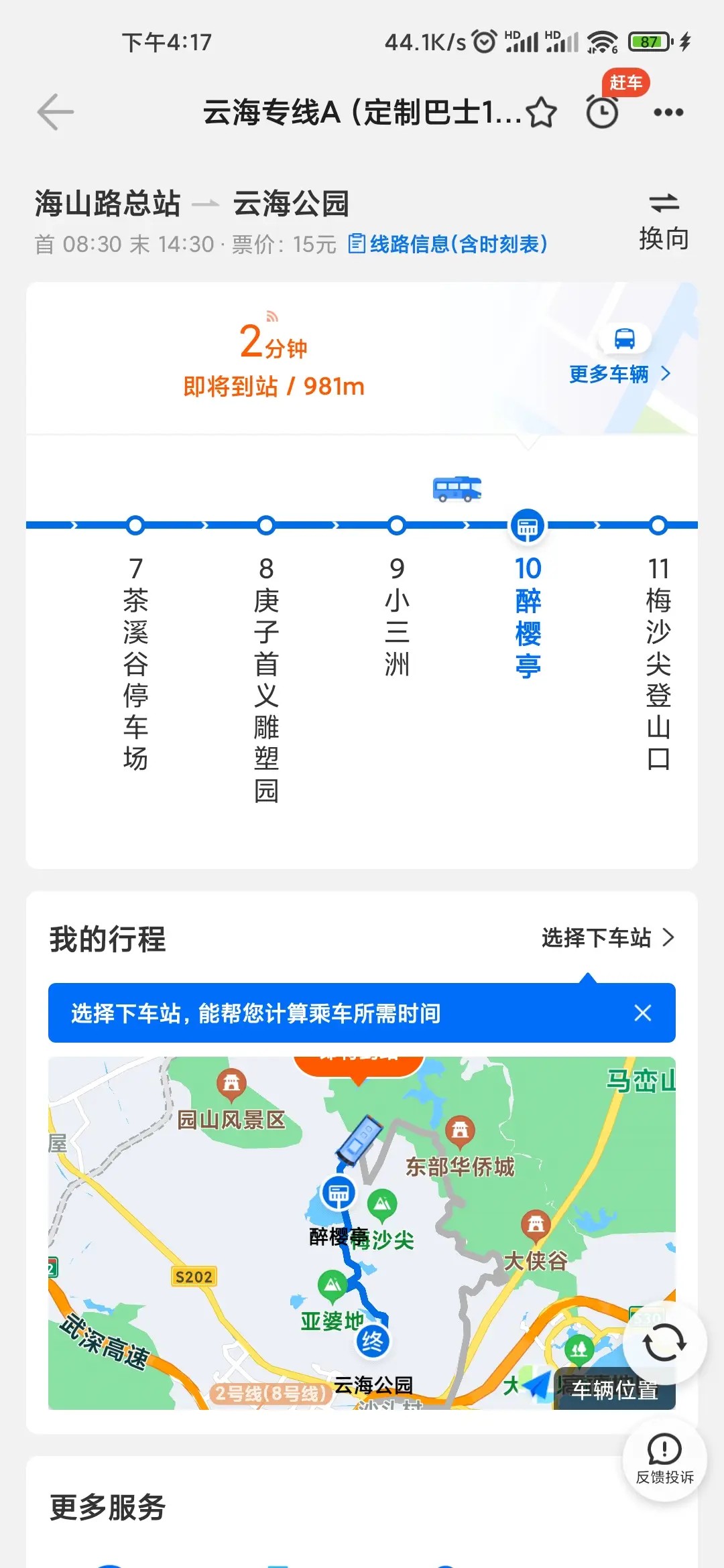724x1568 pixels.
Task: Reverse the route direction with 换向
Action: (664, 221)
